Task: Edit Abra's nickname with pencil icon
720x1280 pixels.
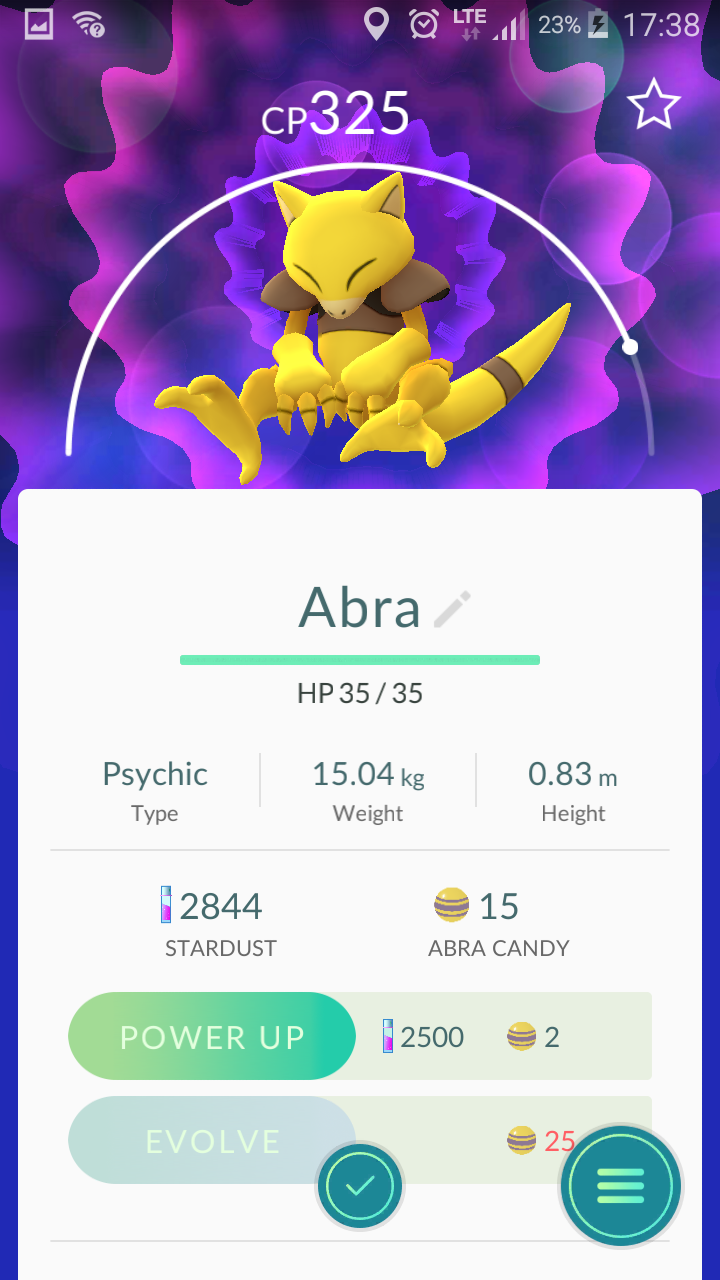Action: [452, 609]
